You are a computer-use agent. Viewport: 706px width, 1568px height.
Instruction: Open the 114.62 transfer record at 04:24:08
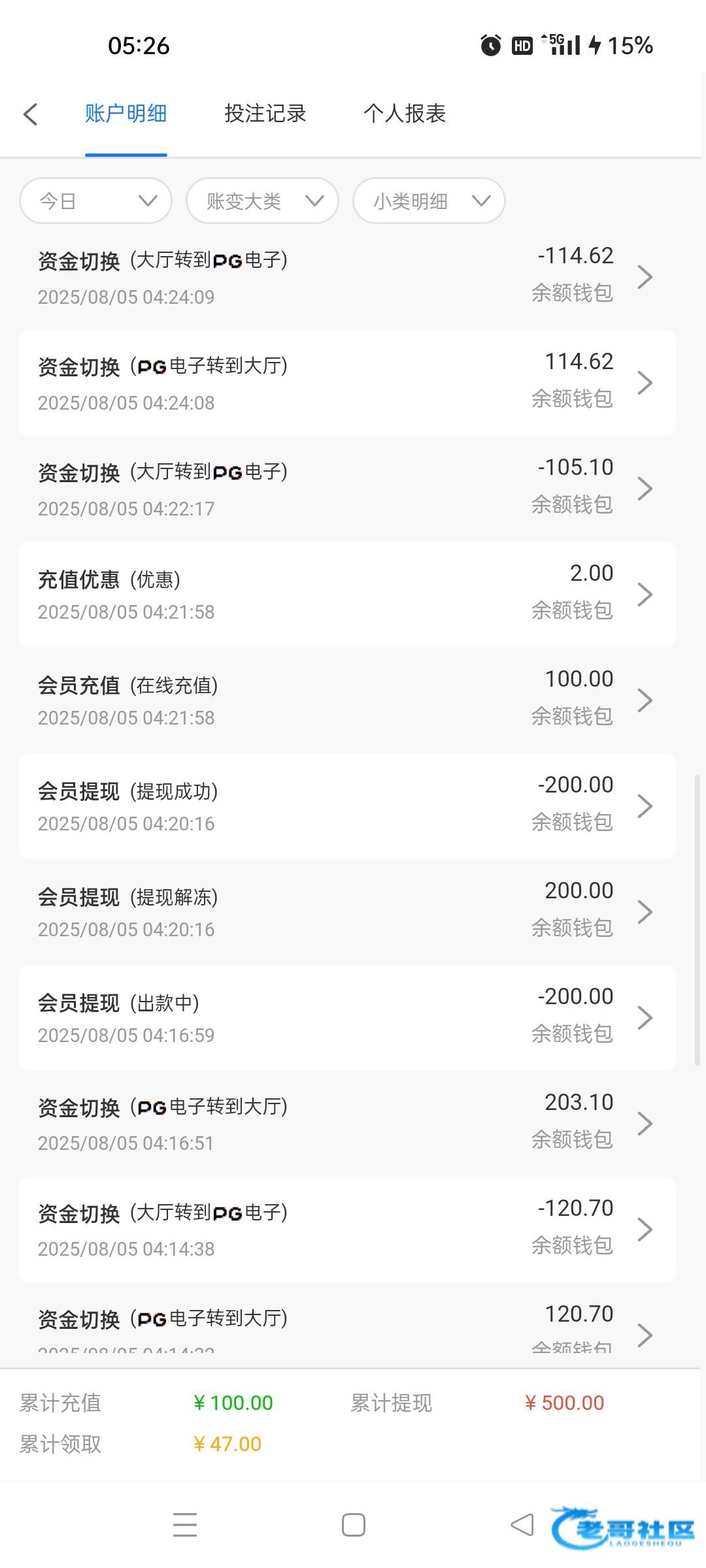(347, 383)
